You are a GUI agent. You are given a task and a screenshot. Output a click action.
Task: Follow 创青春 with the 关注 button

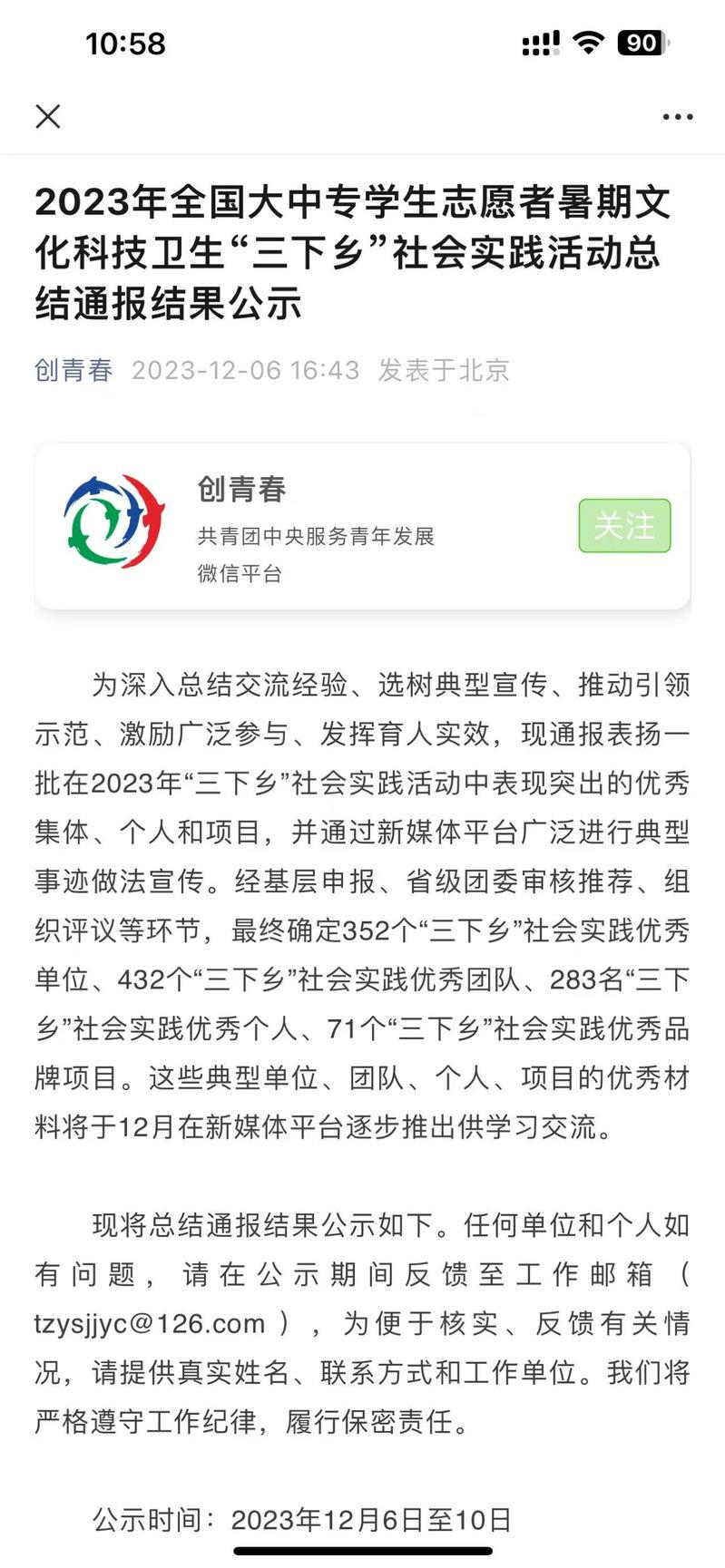[624, 526]
